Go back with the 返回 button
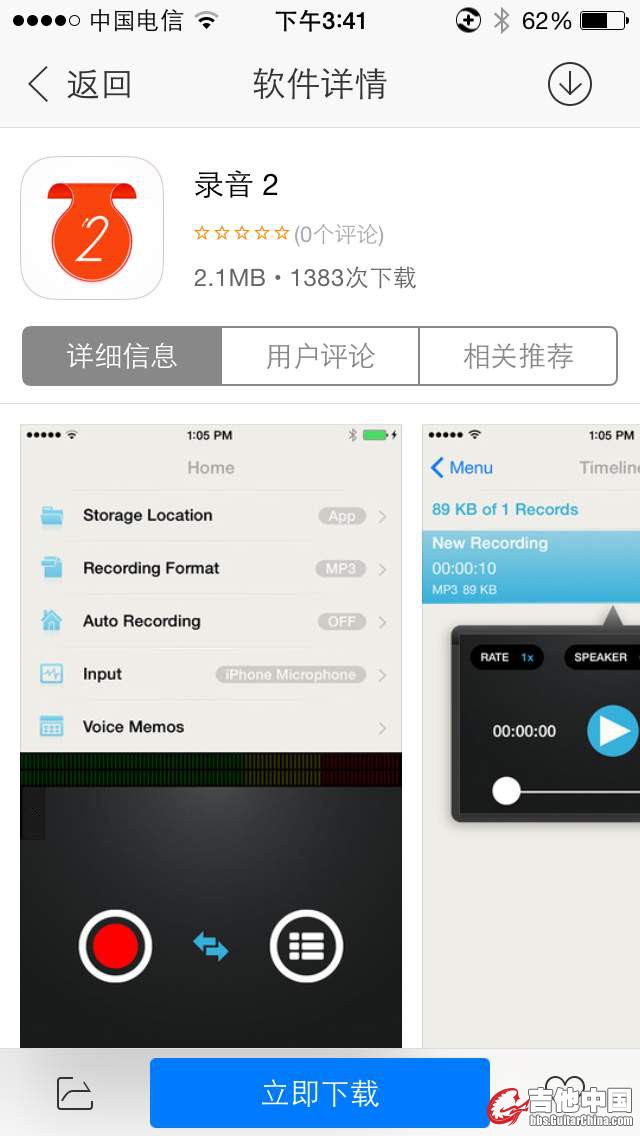640x1136 pixels. (80, 85)
